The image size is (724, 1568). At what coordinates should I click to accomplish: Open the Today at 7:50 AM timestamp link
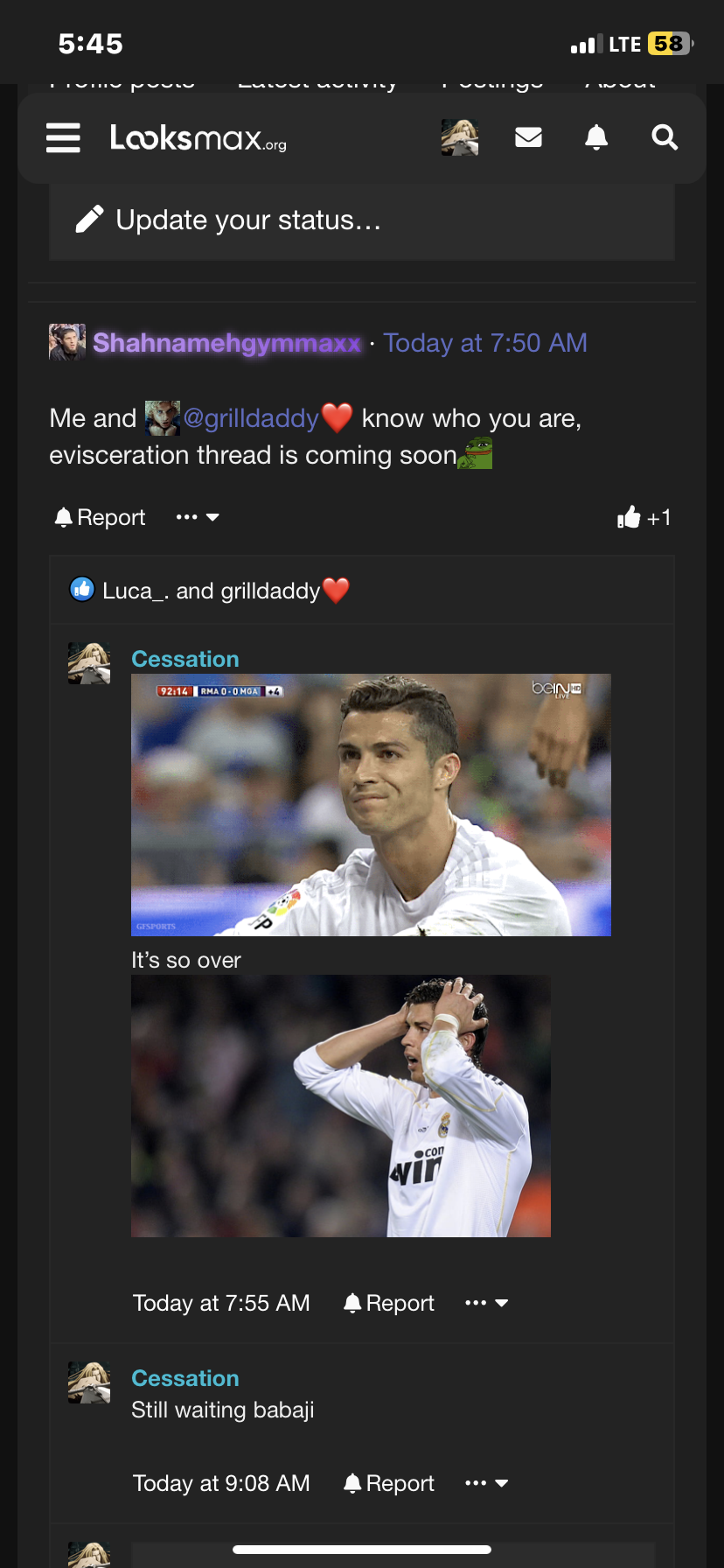coord(485,343)
